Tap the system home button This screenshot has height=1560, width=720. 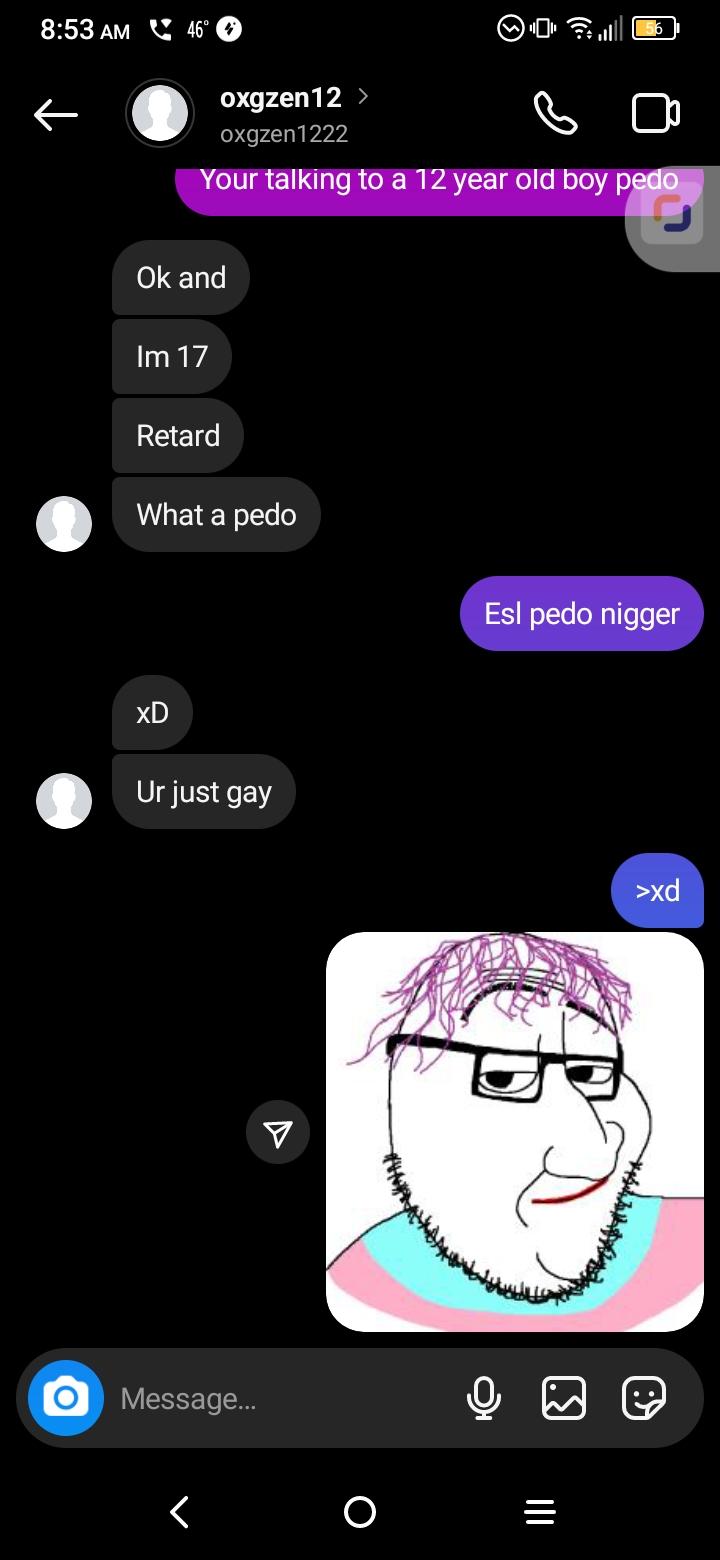point(360,1511)
